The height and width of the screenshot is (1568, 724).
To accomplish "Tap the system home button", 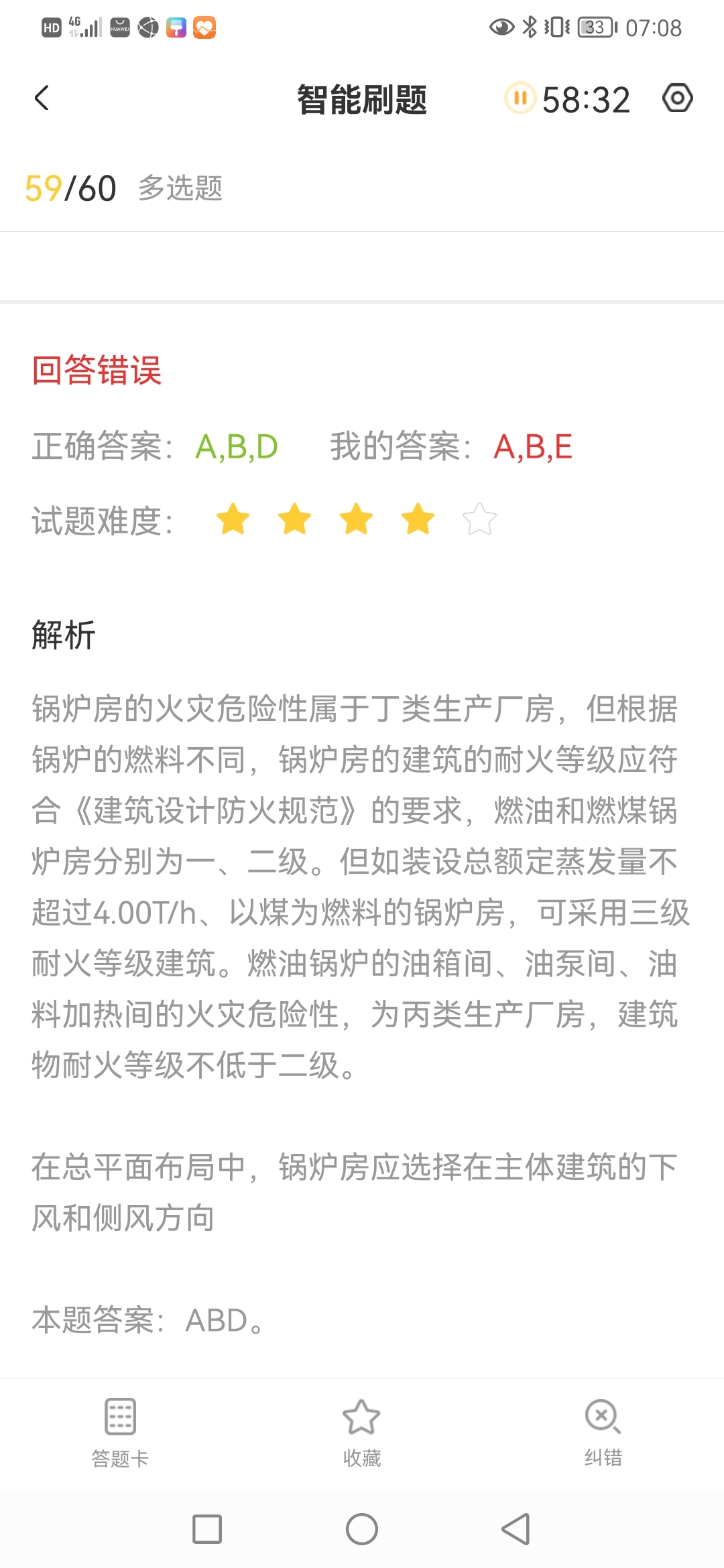I will click(x=361, y=1528).
